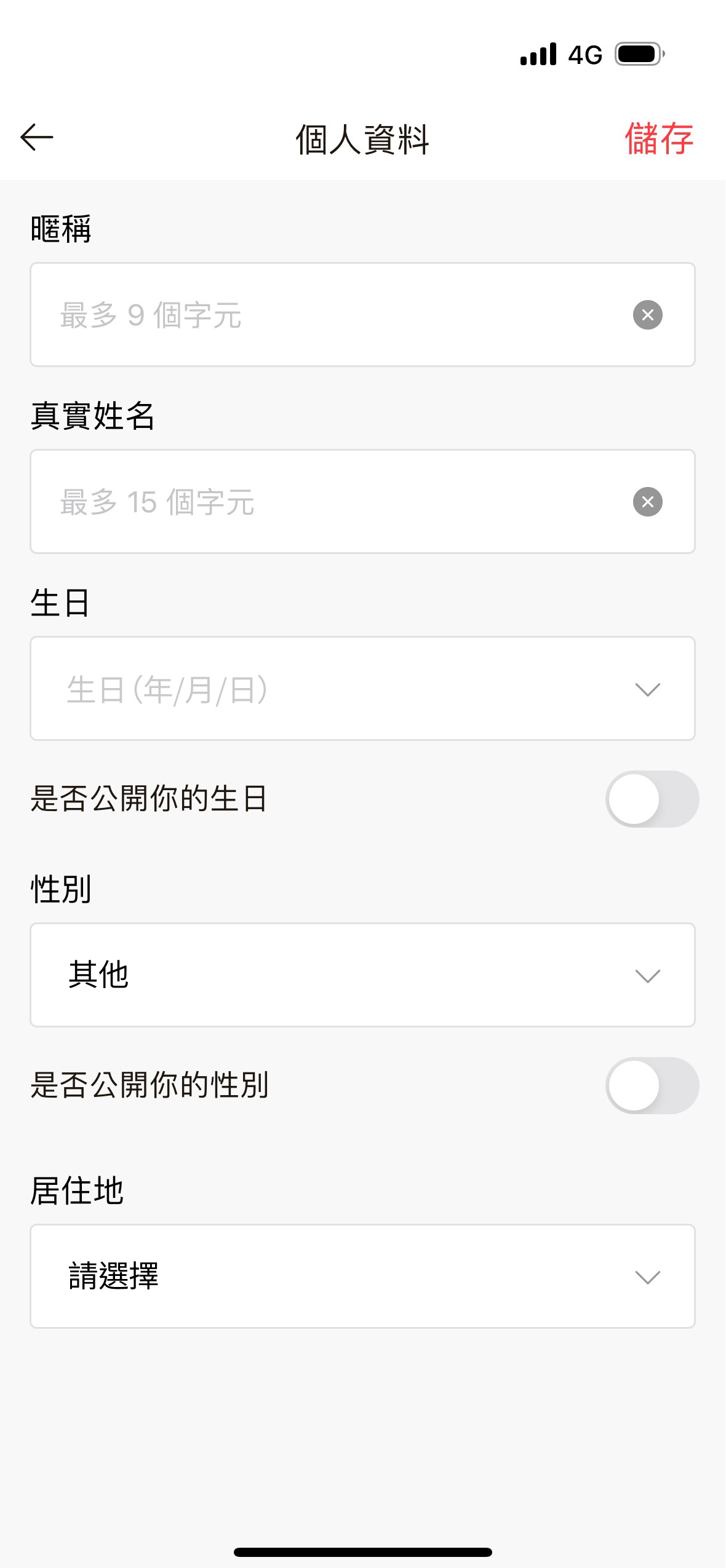
Task: Tap the 暱稱 nickname input field
Action: coord(362,315)
